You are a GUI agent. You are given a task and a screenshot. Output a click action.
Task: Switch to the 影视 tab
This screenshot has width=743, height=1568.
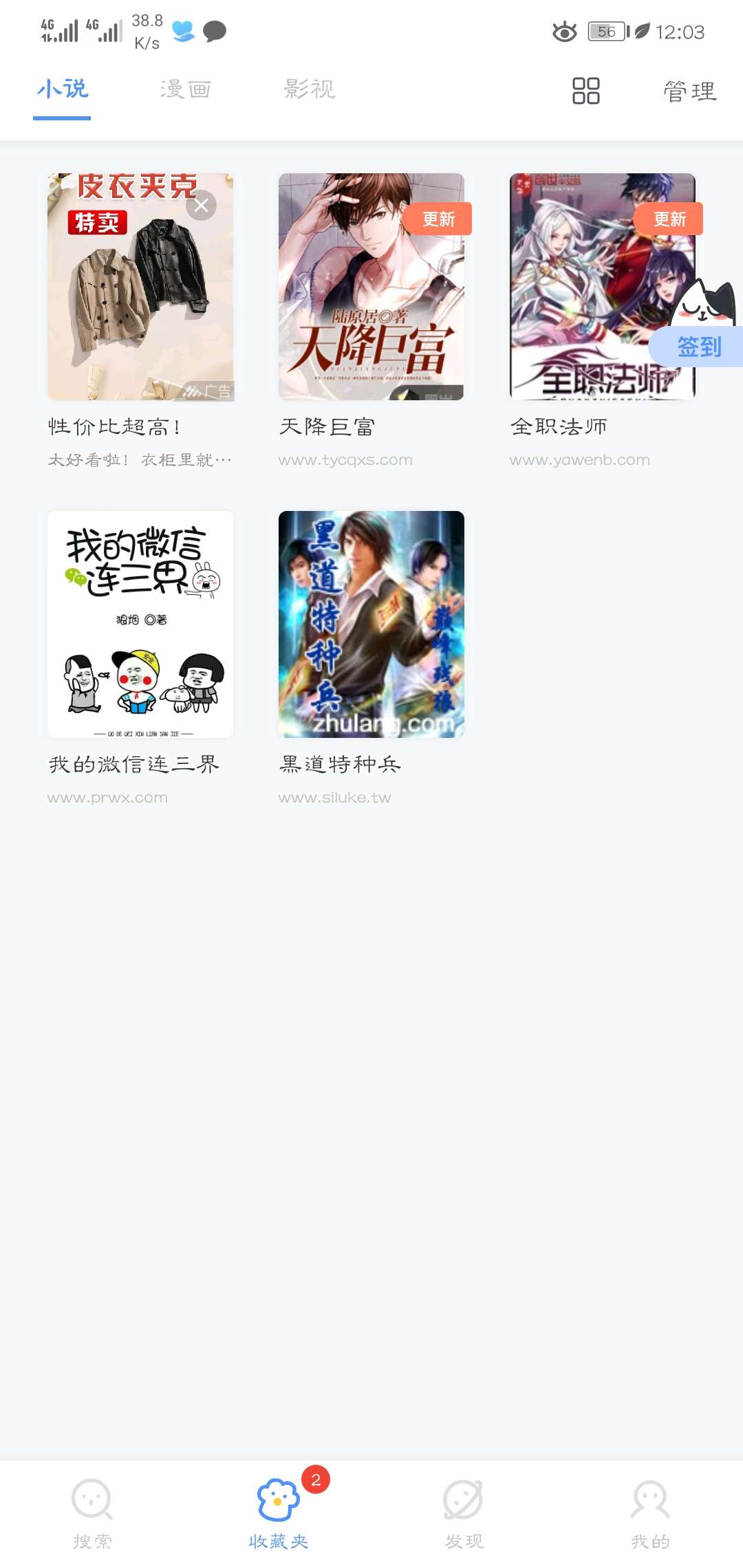coord(309,89)
